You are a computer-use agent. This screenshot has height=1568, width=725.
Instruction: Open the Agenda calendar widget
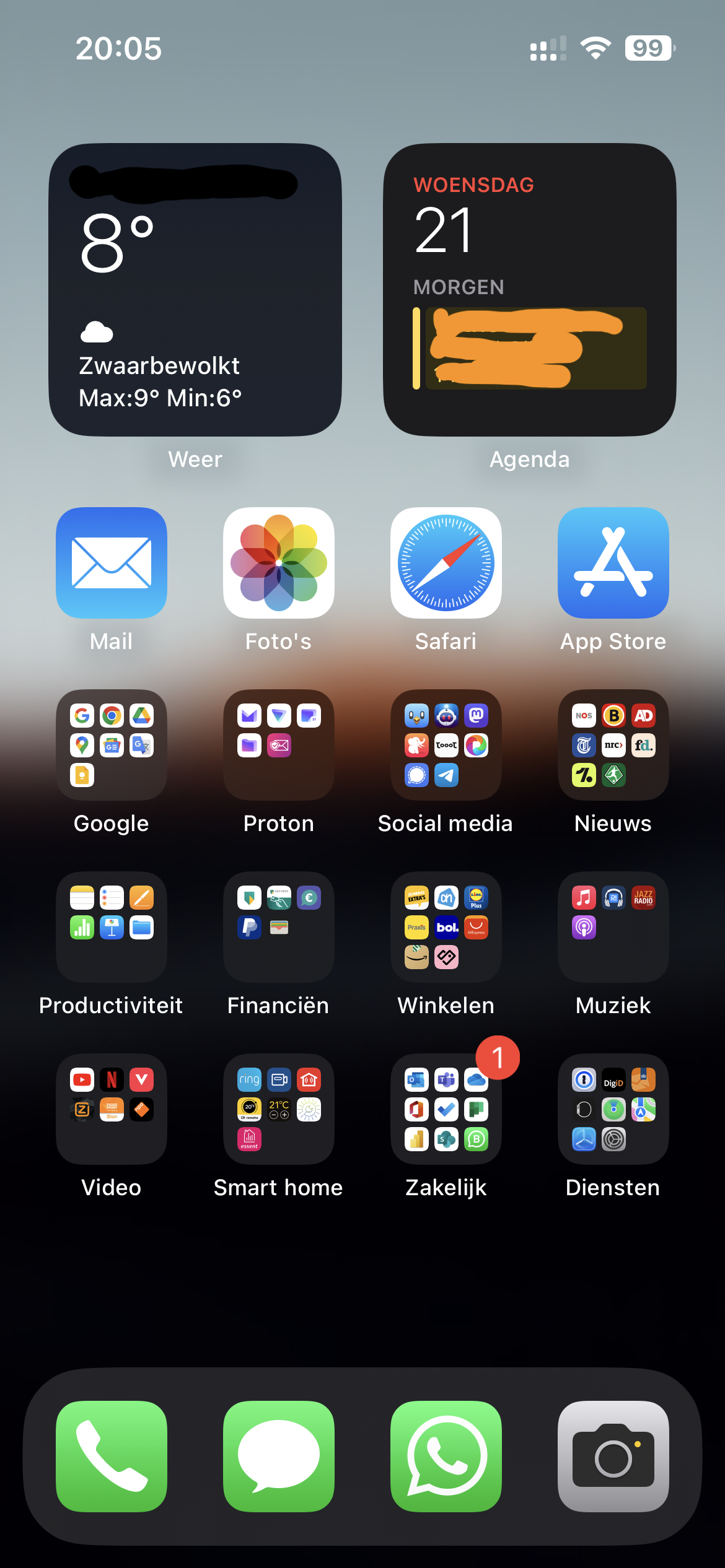point(529,290)
